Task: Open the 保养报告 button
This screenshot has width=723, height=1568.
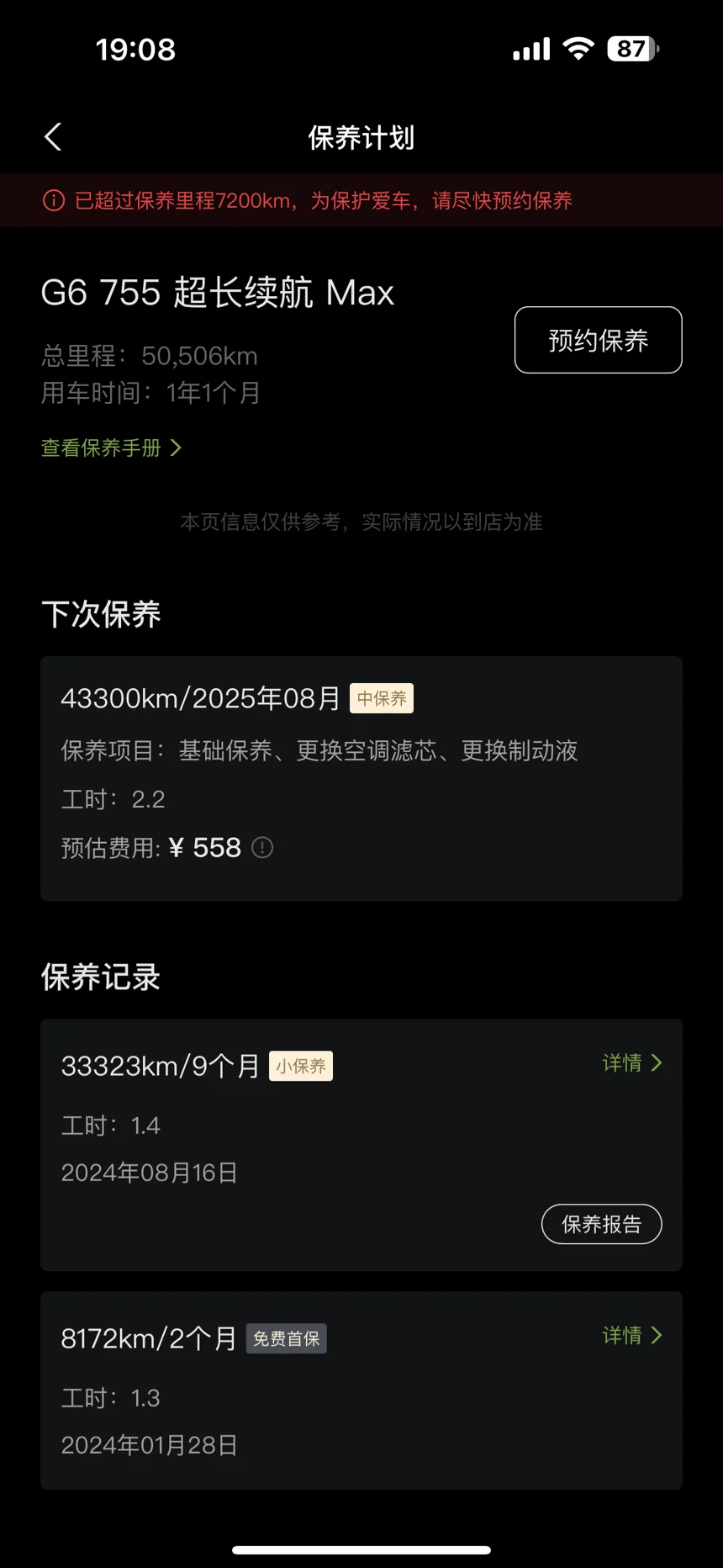Action: tap(601, 1224)
